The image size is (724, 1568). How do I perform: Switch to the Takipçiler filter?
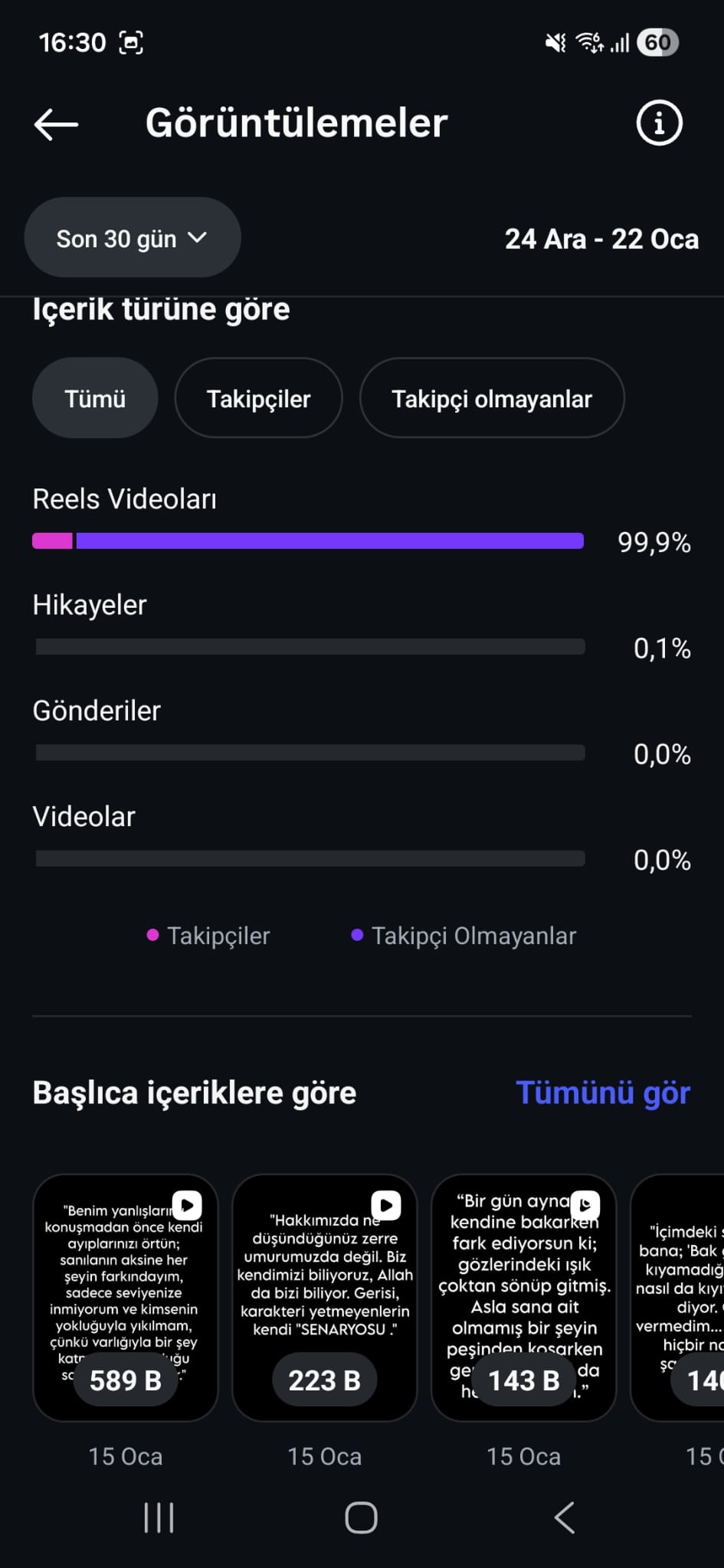click(x=258, y=398)
